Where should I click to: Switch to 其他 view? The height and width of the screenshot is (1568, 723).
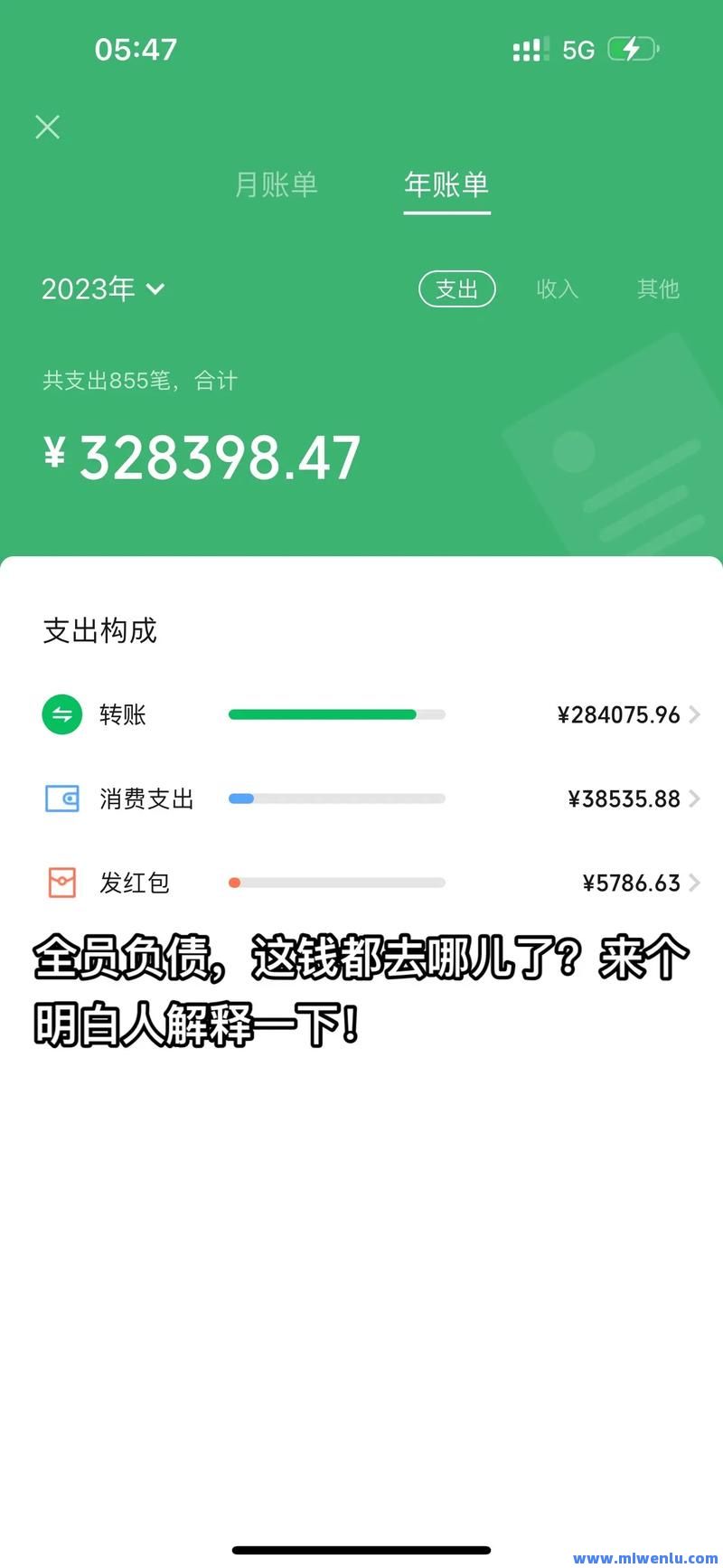(x=657, y=288)
